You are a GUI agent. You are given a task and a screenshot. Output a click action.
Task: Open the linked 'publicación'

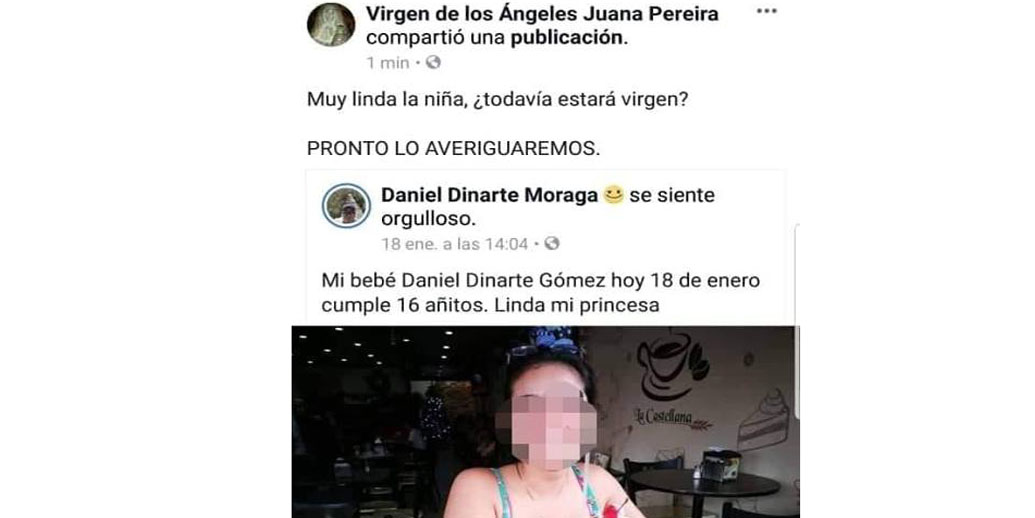[567, 39]
